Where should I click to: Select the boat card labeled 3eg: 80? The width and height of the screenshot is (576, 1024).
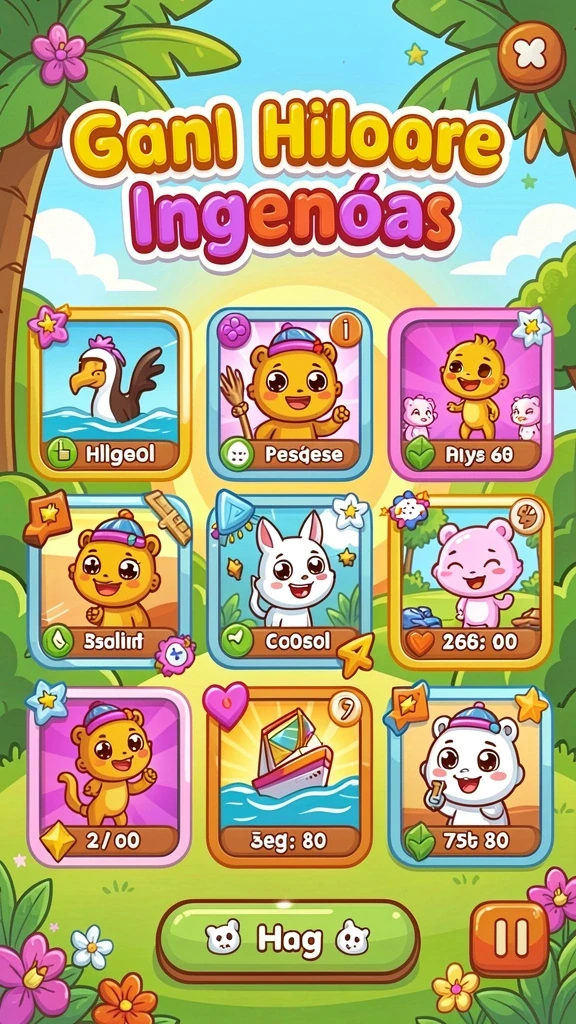point(289,776)
